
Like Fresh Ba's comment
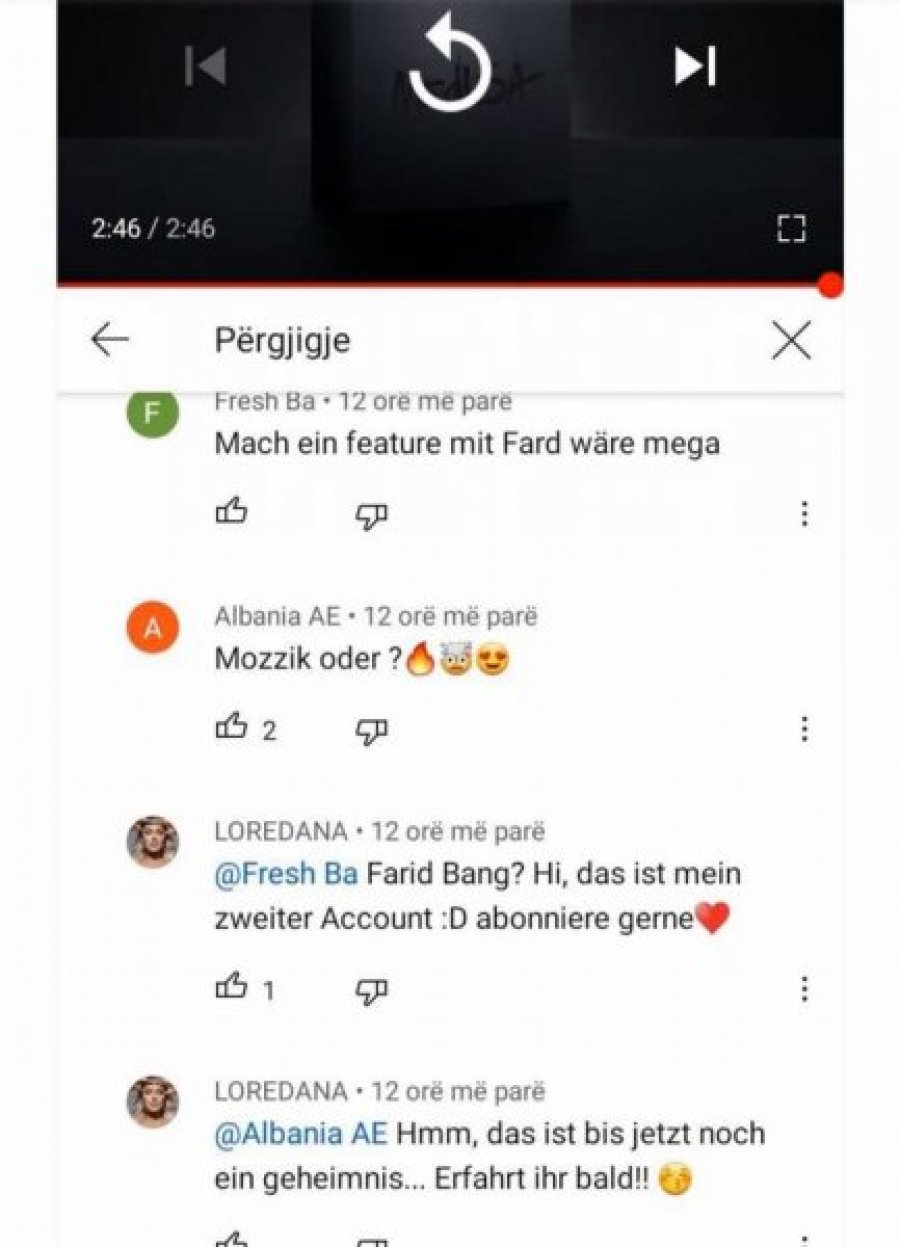click(232, 514)
